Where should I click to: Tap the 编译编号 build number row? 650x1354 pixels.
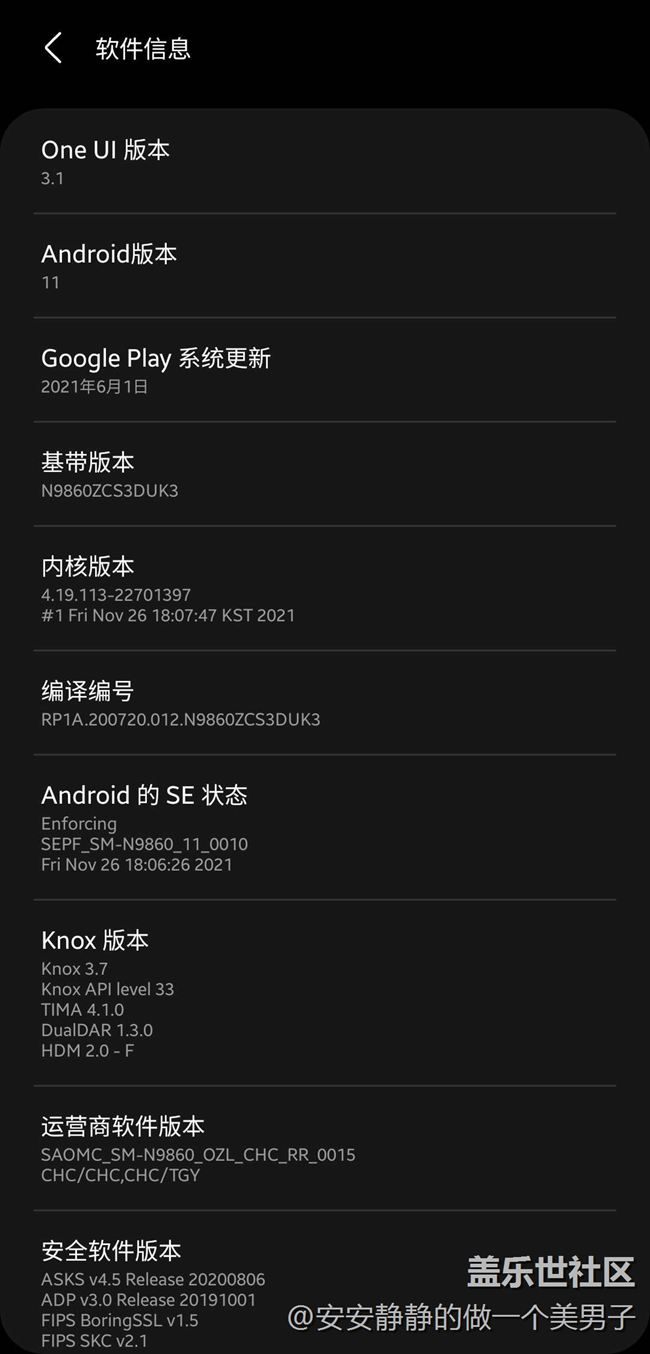tap(324, 703)
